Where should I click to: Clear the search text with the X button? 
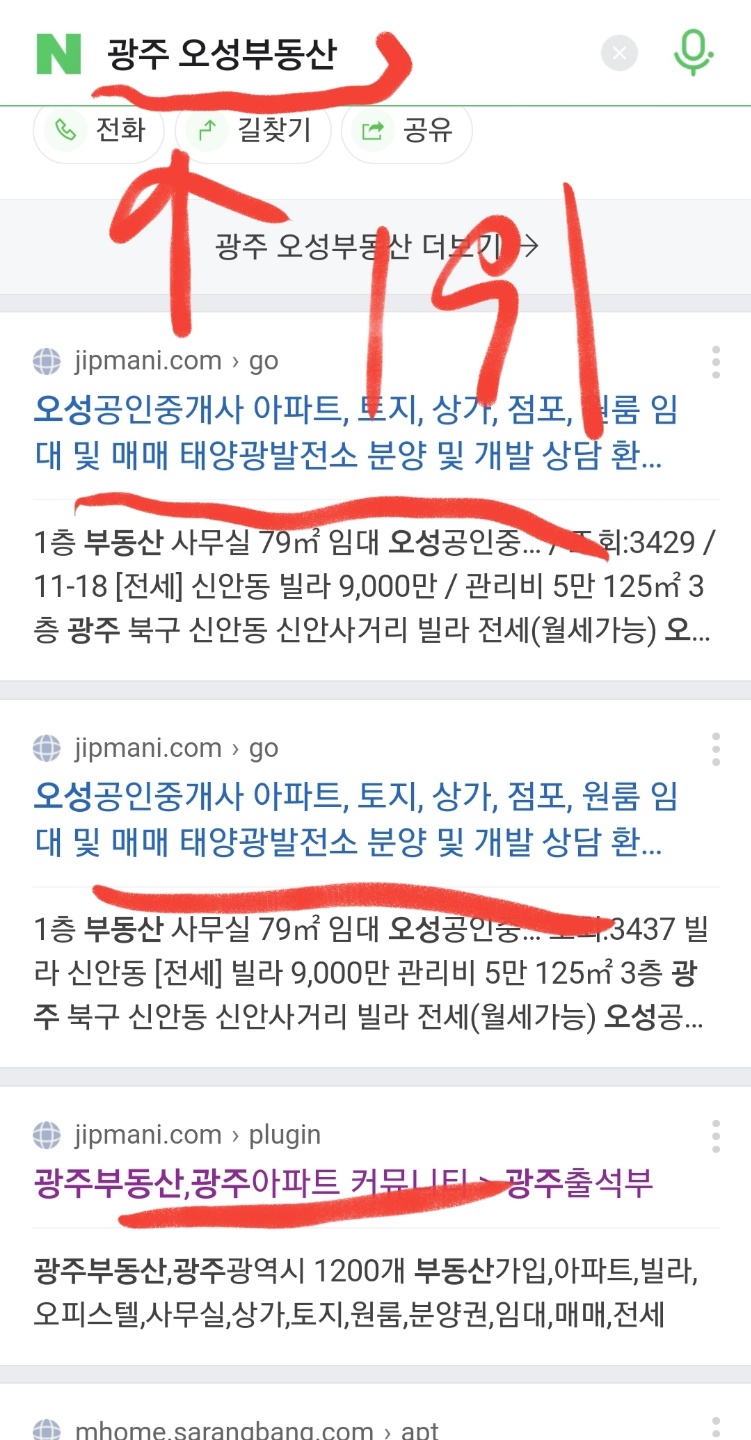coord(619,53)
